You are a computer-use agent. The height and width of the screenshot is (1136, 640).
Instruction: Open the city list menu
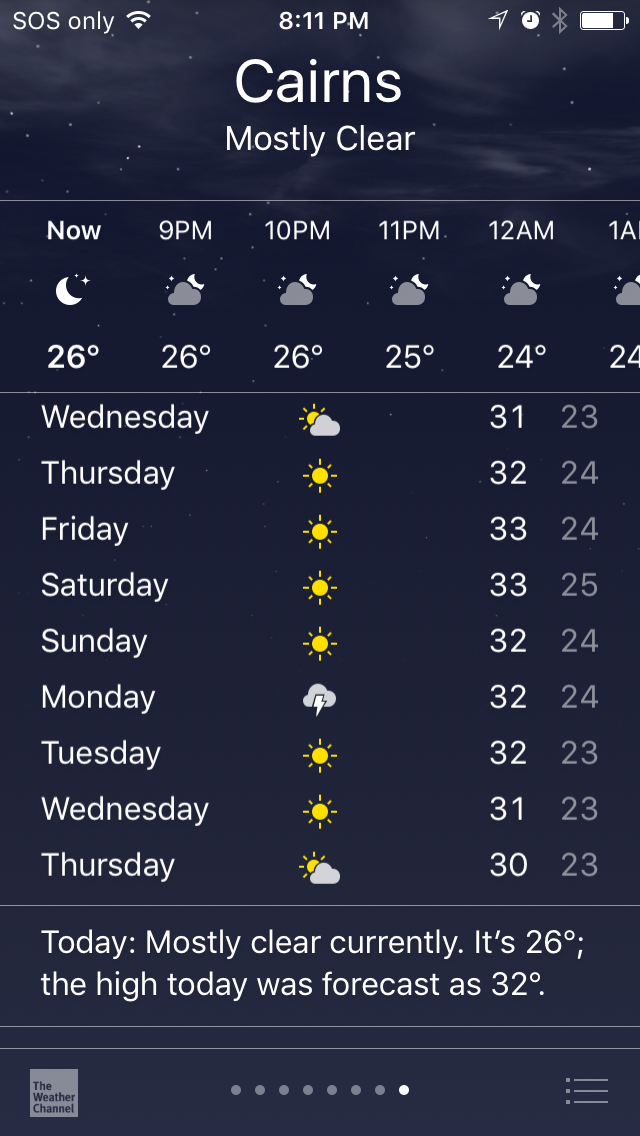586,1090
